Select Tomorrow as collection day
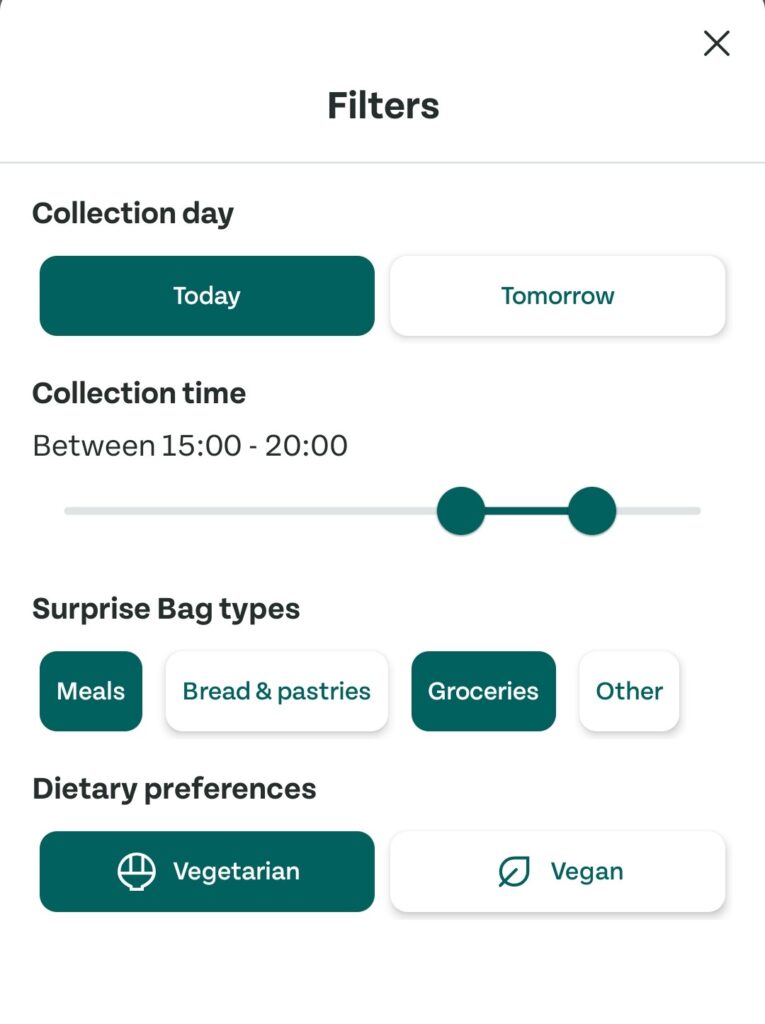Screen dimensions: 765x1024 tap(557, 295)
